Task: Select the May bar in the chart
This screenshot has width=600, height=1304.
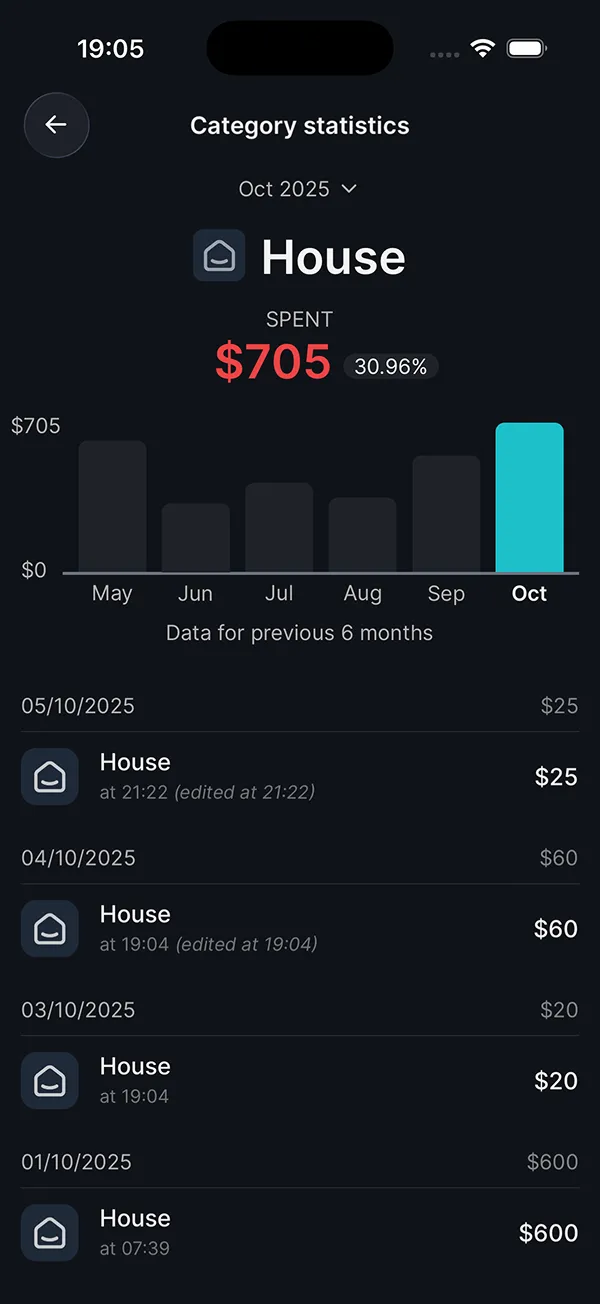Action: 112,507
